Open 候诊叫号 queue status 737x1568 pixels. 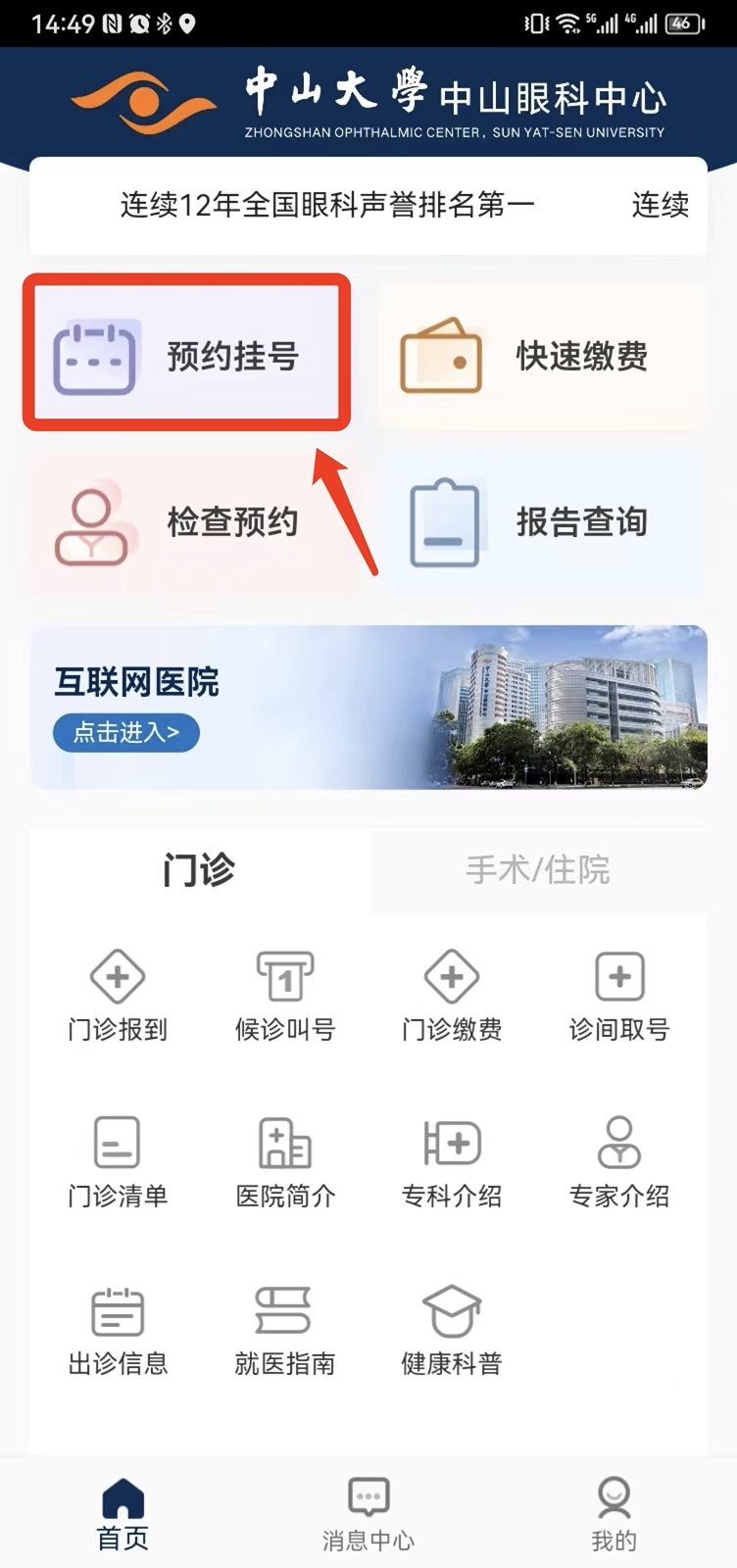pyautogui.click(x=284, y=996)
